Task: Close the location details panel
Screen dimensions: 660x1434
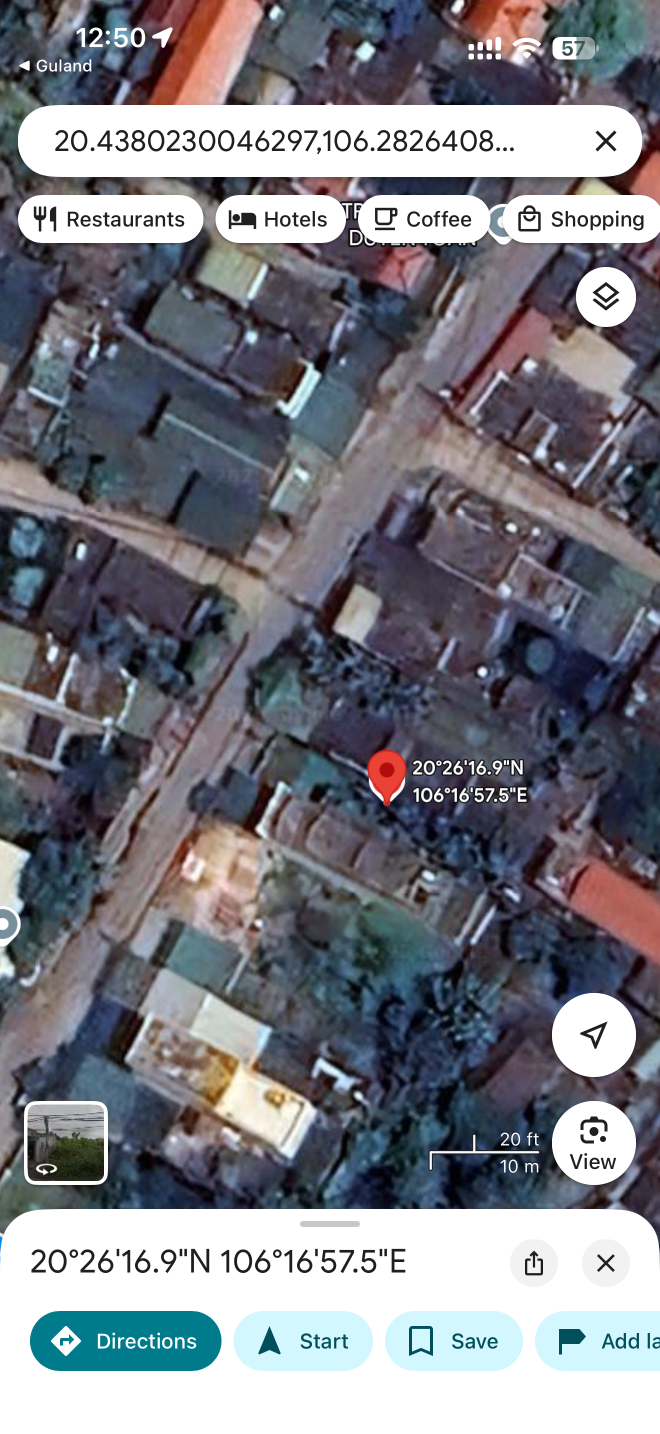Action: click(606, 1262)
